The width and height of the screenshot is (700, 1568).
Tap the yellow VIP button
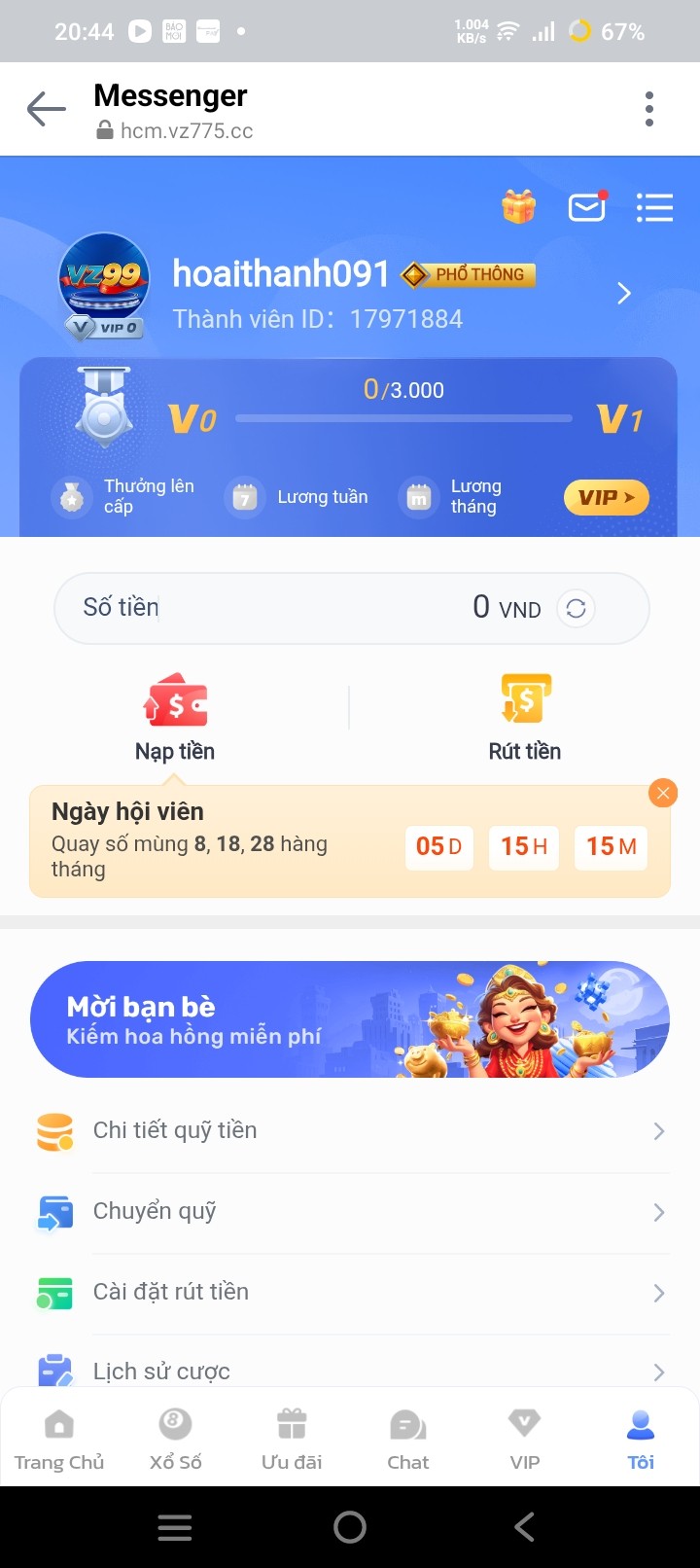tap(606, 497)
